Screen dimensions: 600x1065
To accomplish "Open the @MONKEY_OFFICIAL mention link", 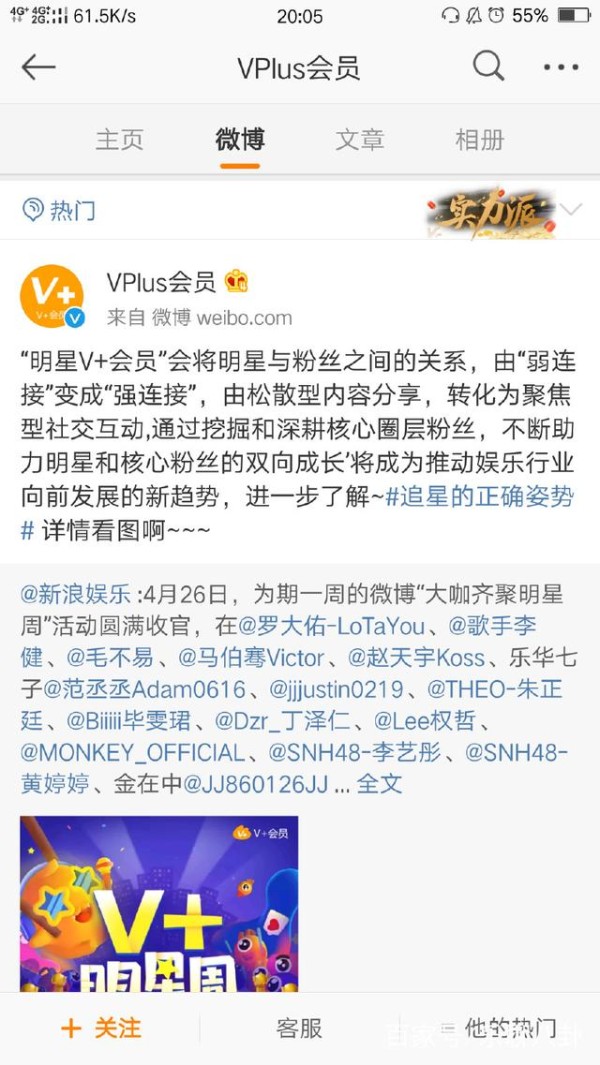I will (x=133, y=753).
